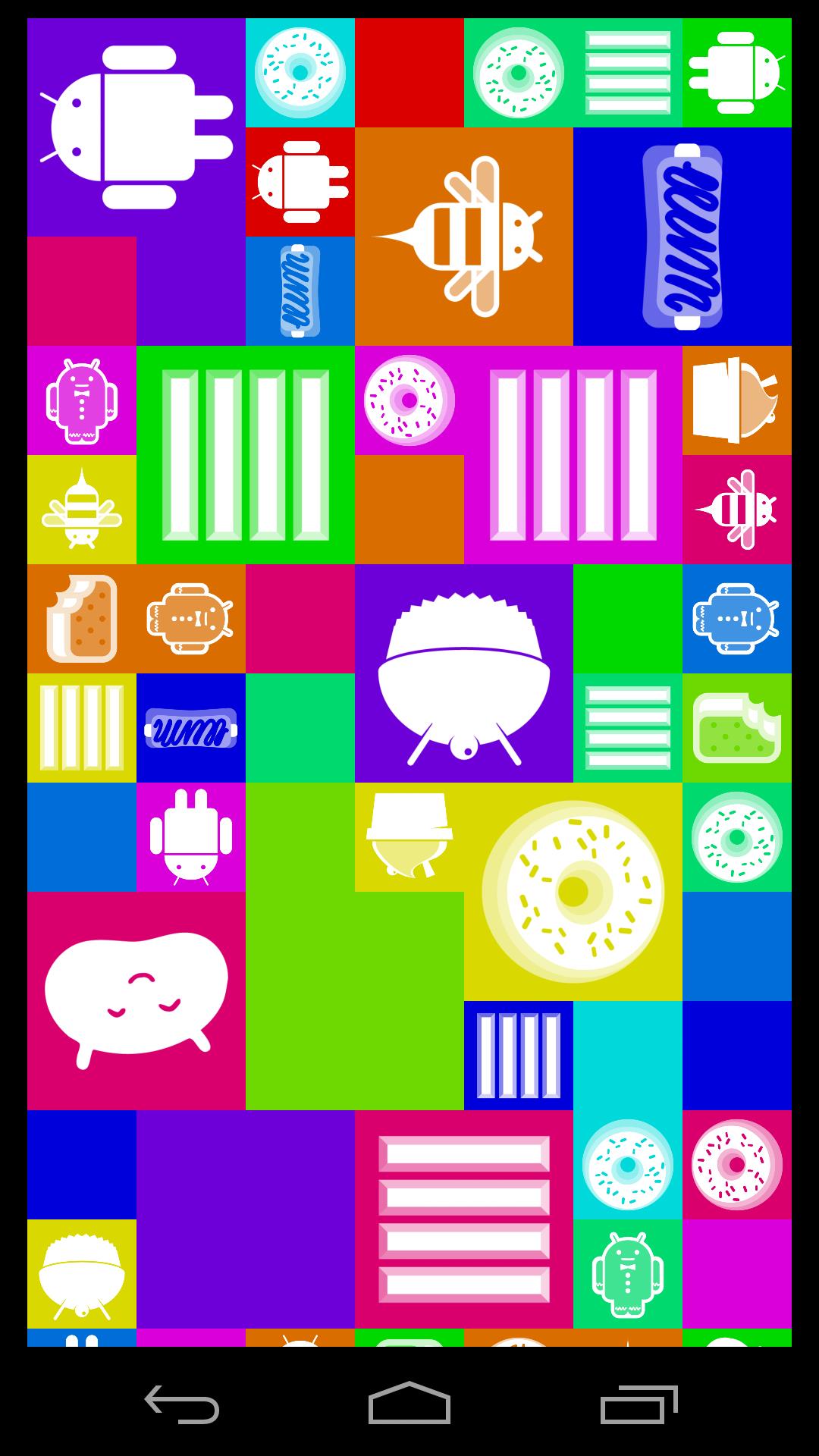Open the recent apps overview
Viewport: 819px width, 1456px height.
639,1404
